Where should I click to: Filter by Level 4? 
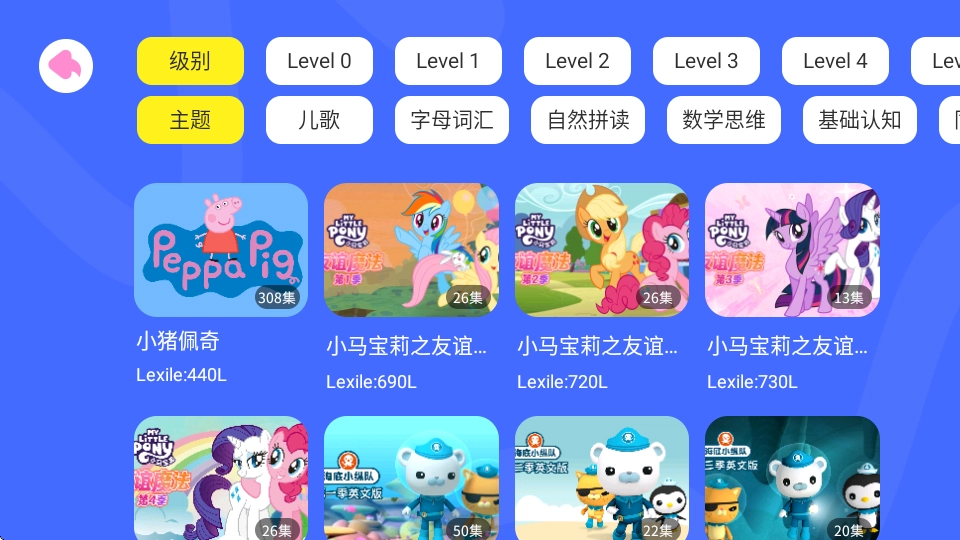pos(835,61)
